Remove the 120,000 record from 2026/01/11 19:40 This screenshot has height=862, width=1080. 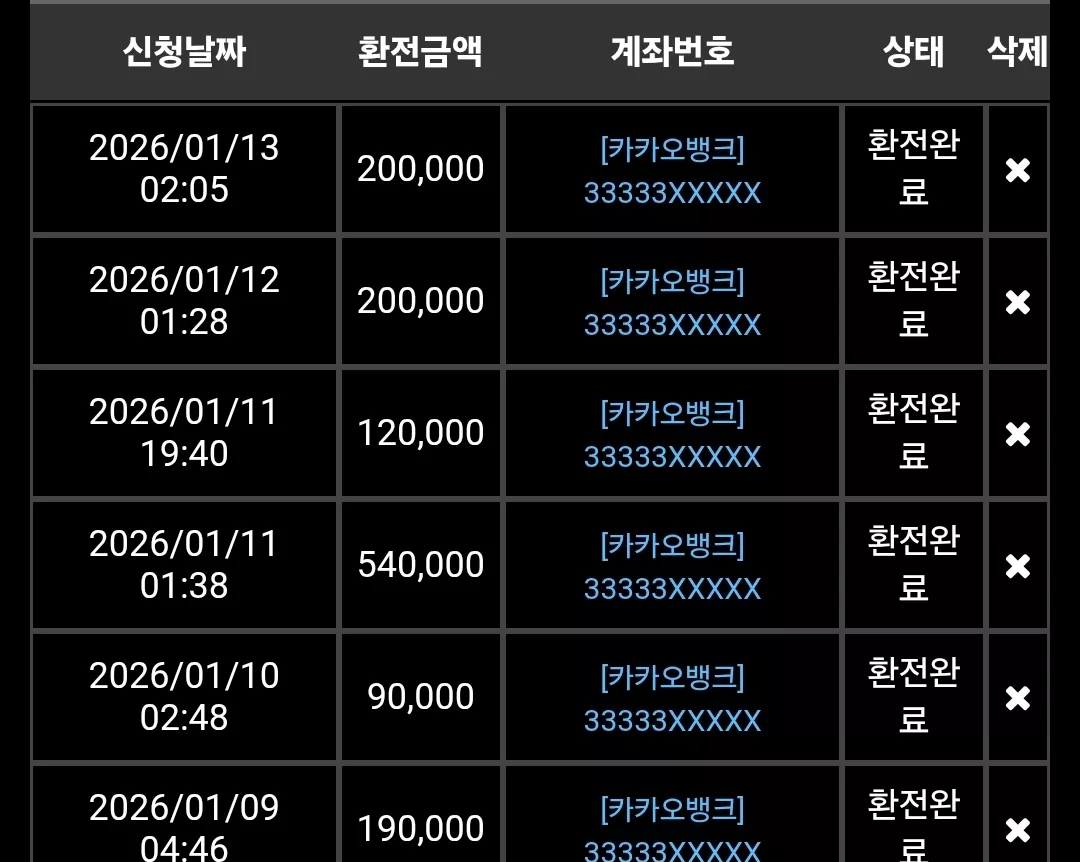pyautogui.click(x=1017, y=434)
